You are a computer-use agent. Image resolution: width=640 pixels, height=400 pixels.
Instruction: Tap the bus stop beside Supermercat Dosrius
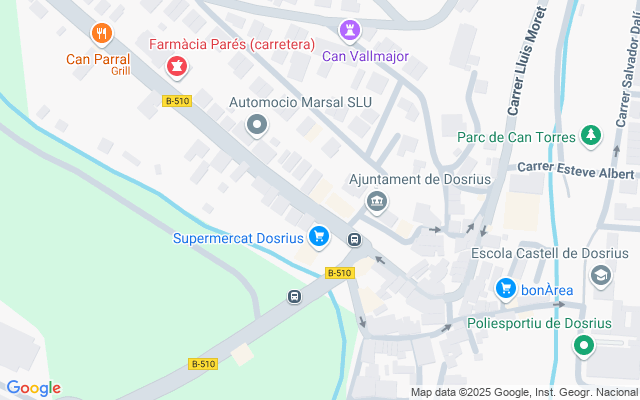354,239
